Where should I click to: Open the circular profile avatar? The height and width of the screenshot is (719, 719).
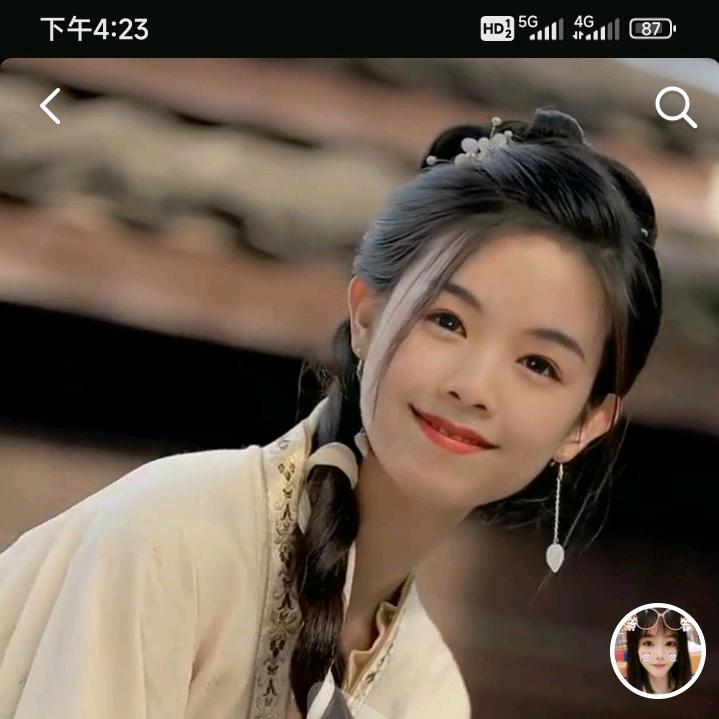pos(657,651)
